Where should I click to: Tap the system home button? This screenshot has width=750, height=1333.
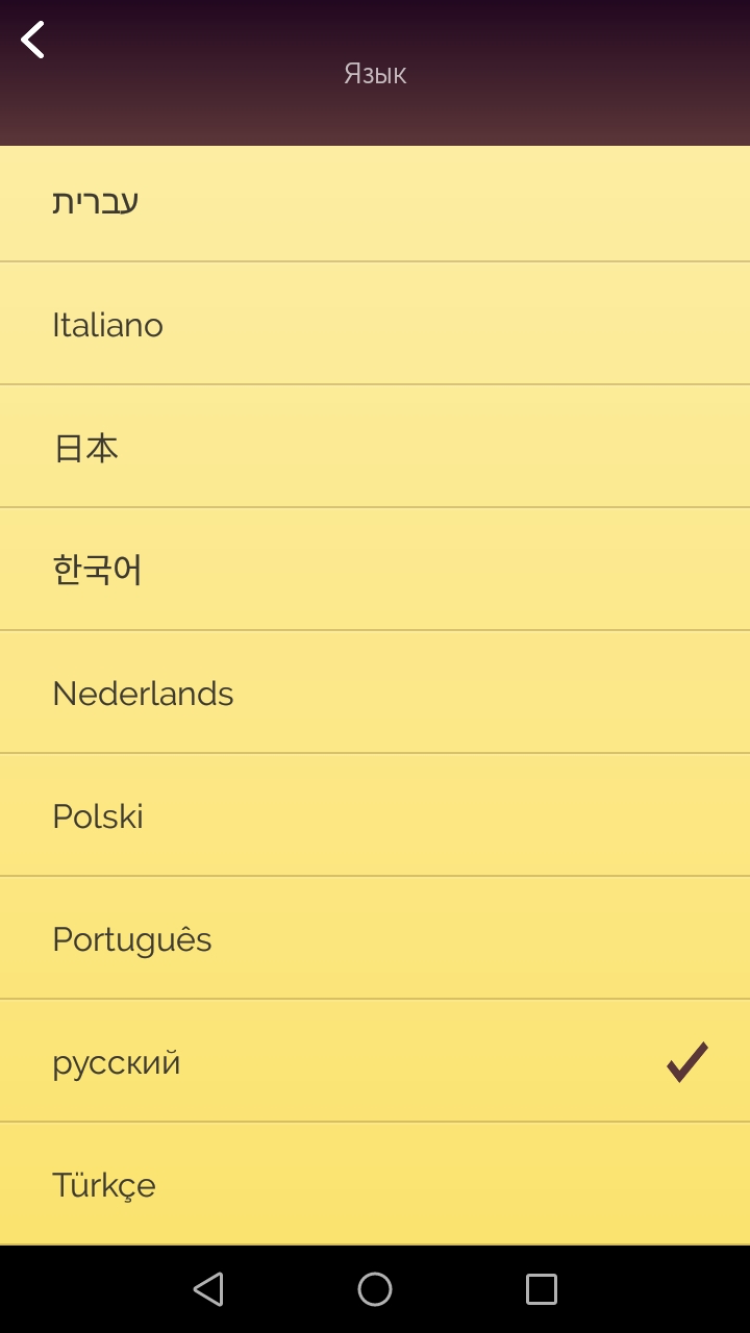(375, 1289)
